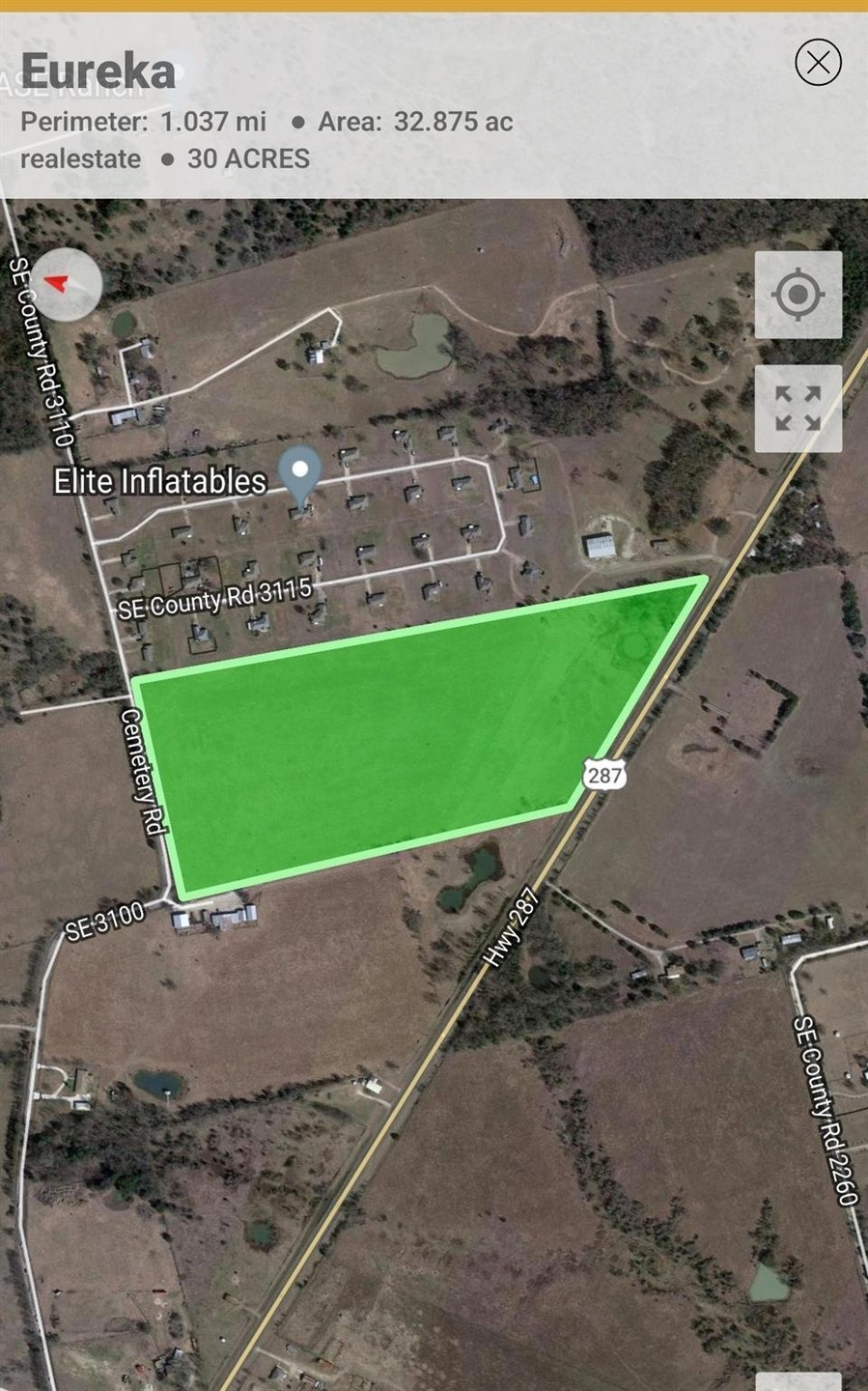
Task: Enable location tracking via crosshair button
Action: tap(798, 293)
